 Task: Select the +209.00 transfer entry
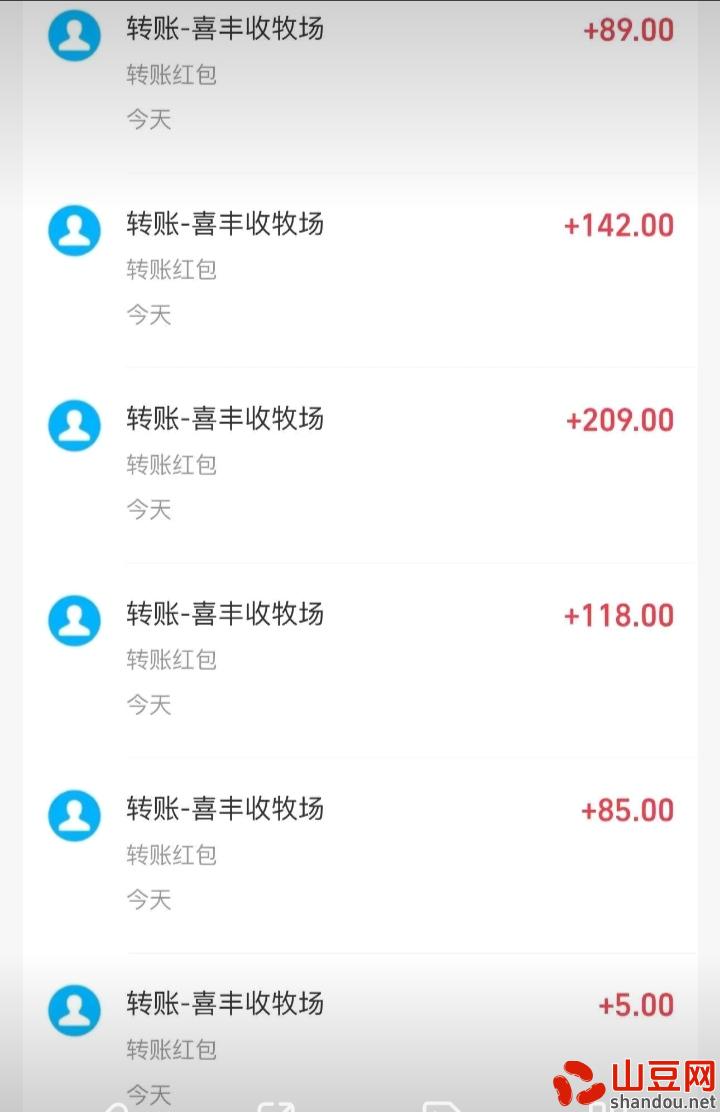click(360, 463)
